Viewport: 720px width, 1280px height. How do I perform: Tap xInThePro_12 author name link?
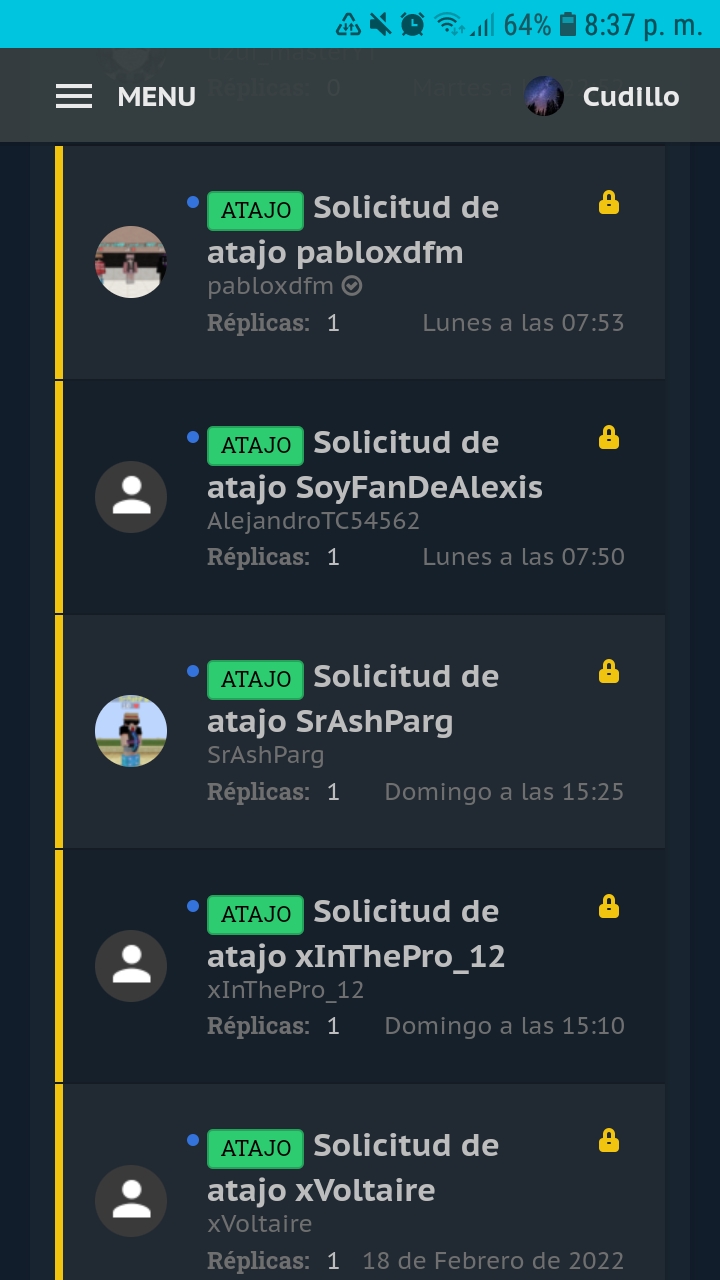pos(285,990)
